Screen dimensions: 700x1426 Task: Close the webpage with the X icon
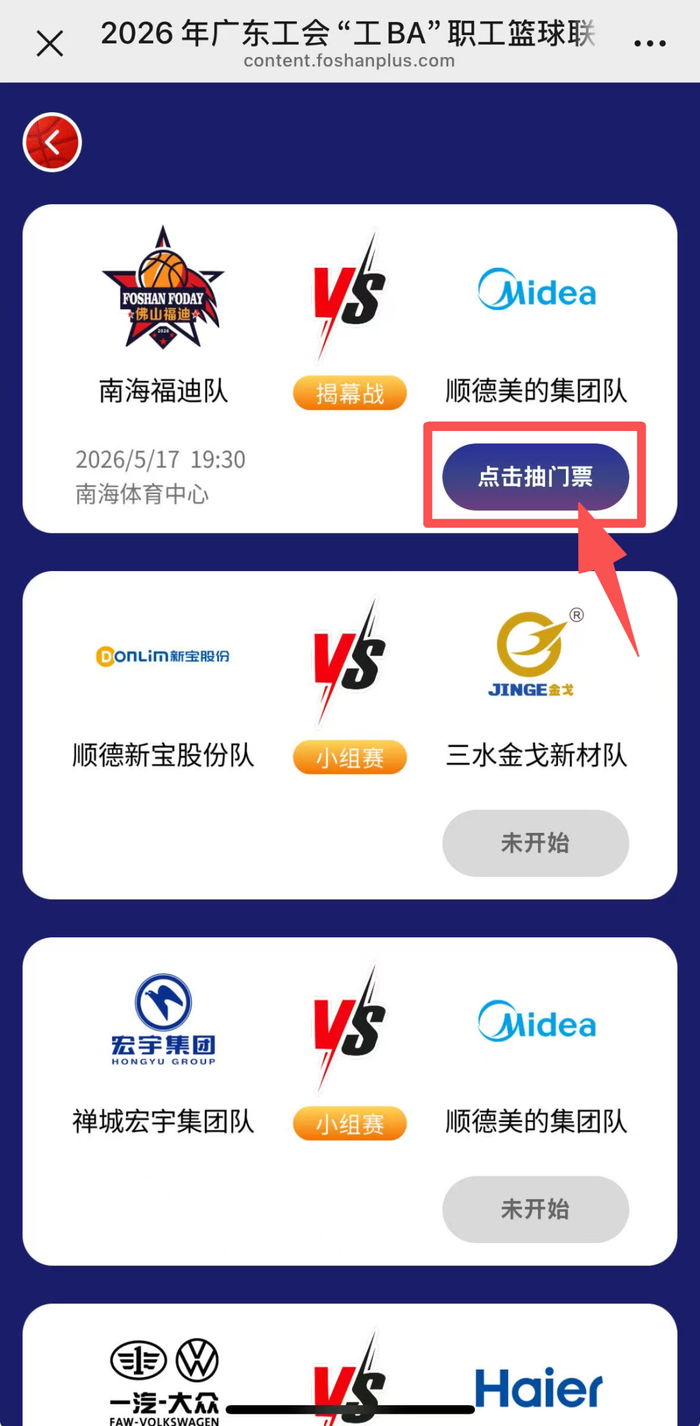(x=50, y=43)
